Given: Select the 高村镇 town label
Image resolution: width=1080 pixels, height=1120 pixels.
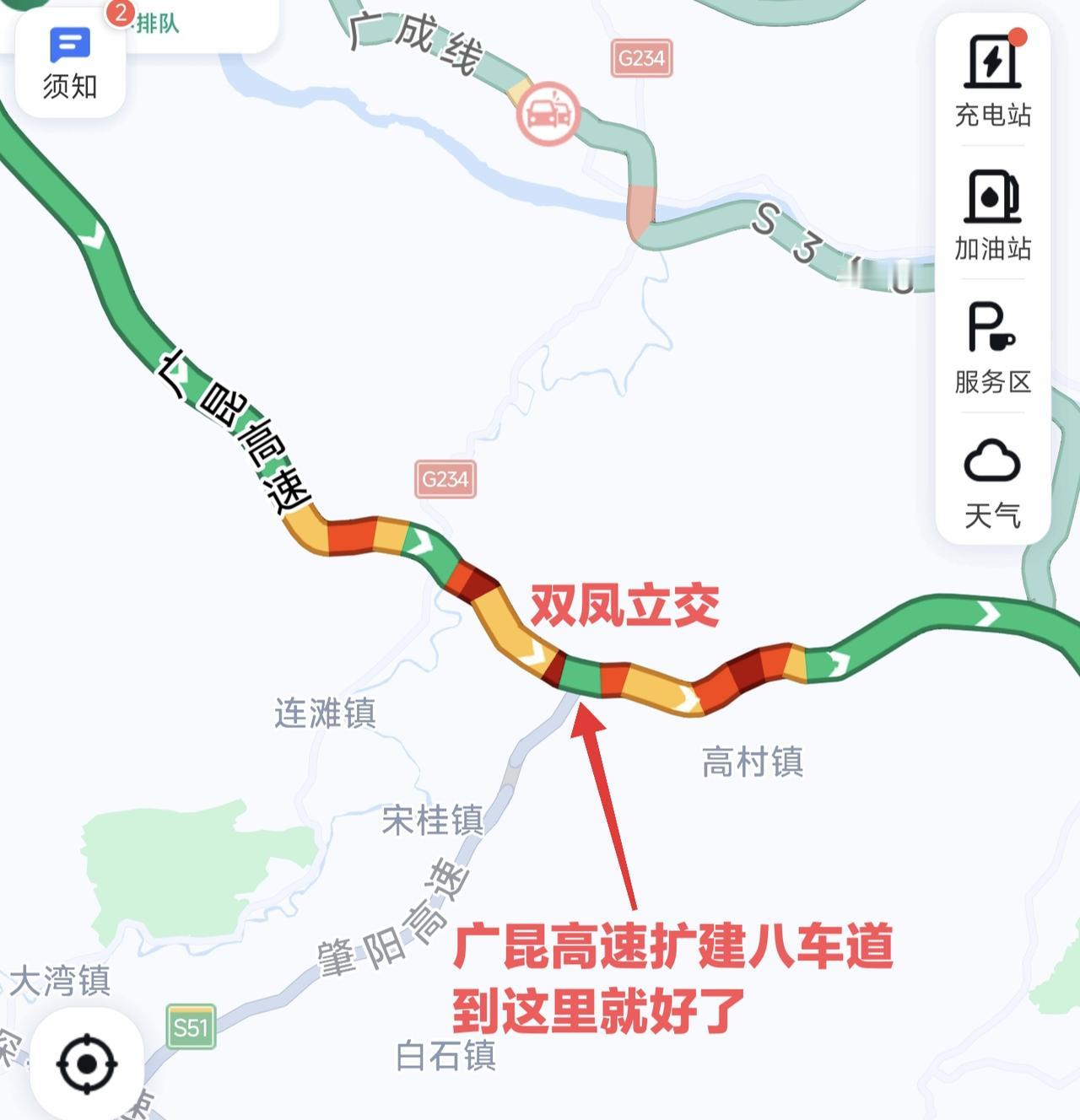Looking at the screenshot, I should point(753,762).
